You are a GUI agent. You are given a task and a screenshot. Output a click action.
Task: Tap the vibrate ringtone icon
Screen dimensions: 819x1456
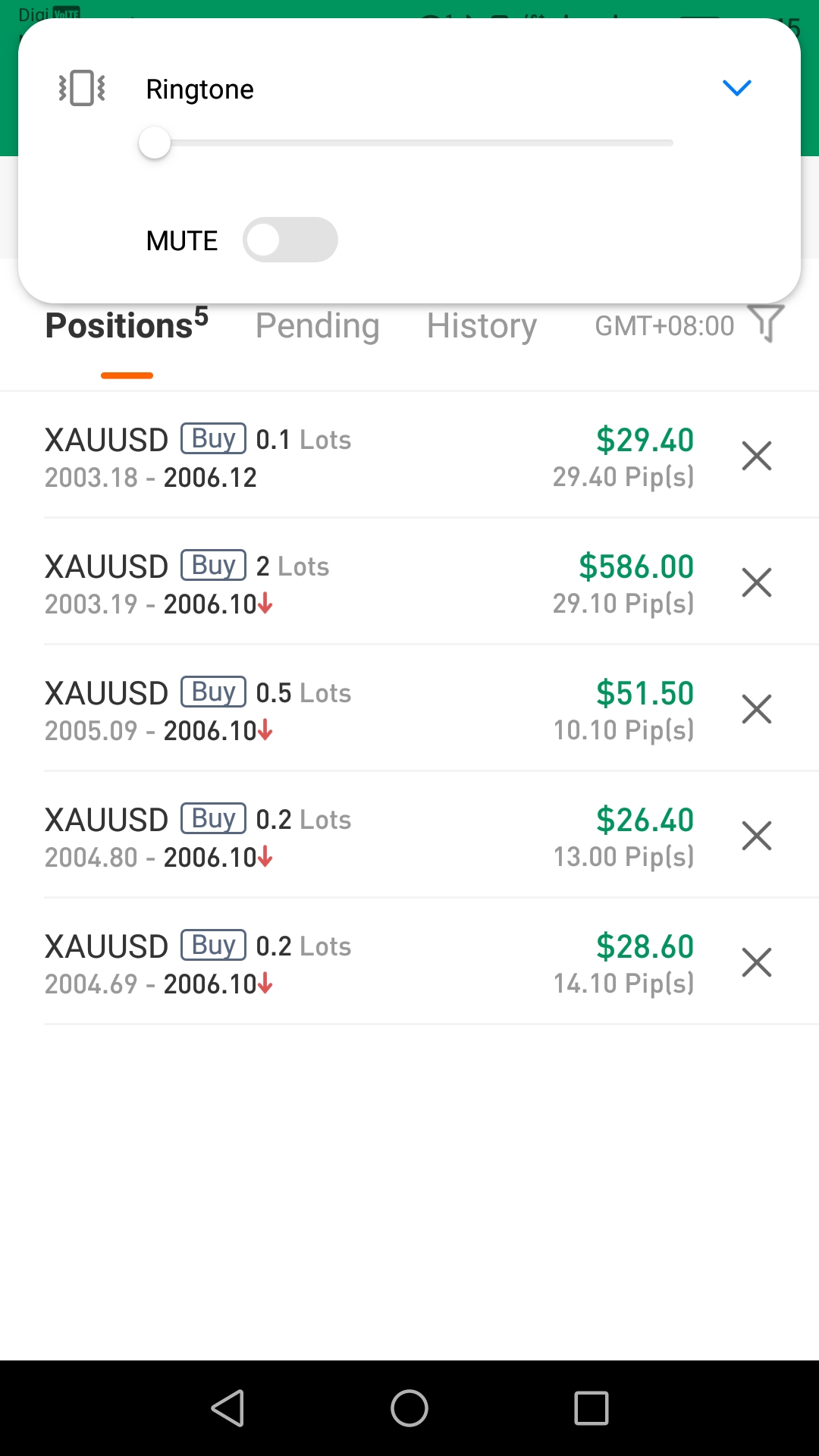[x=82, y=88]
